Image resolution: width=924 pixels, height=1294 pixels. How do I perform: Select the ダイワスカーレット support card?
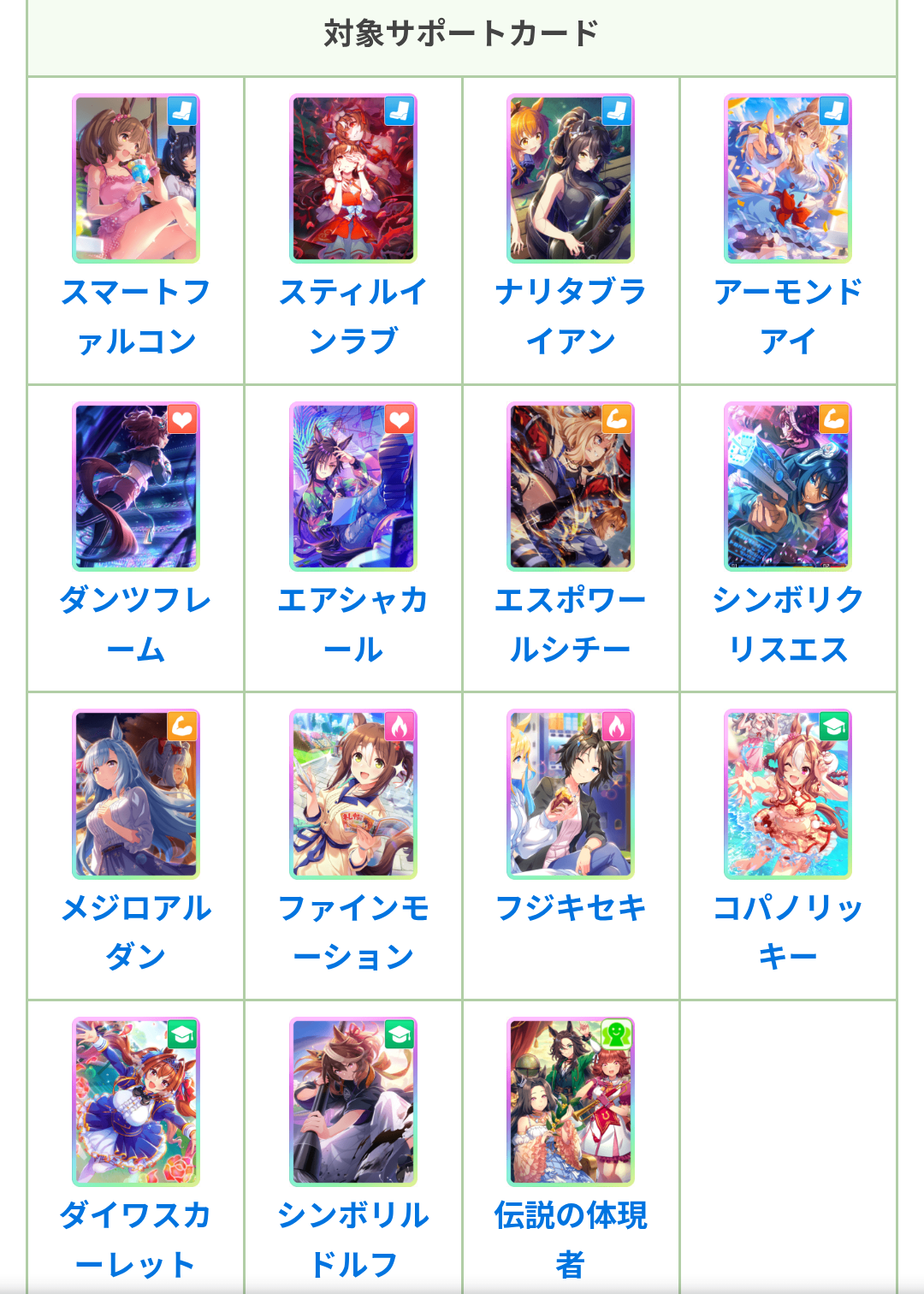pos(136,1101)
